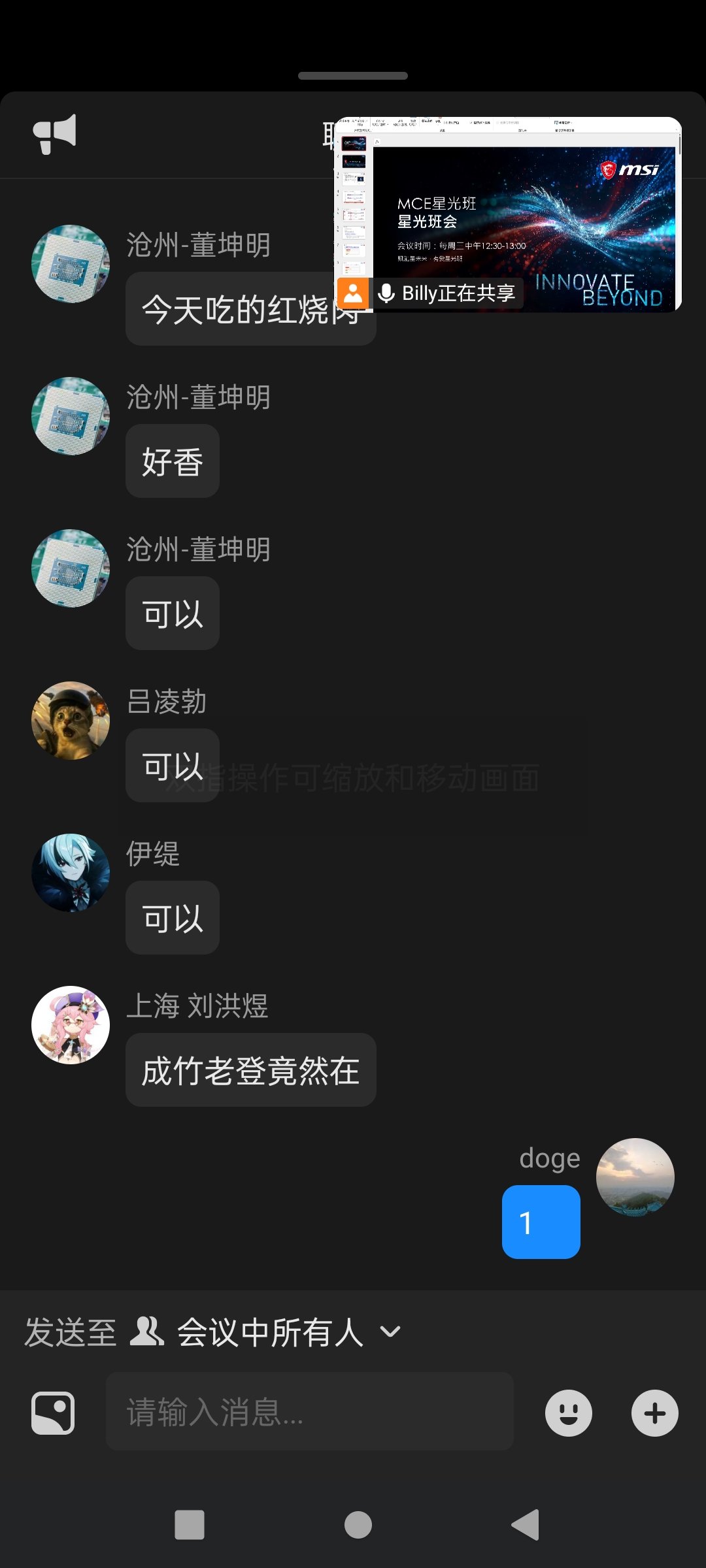The width and height of the screenshot is (706, 1568).
Task: Tap the sticker image icon beside input
Action: [53, 1413]
